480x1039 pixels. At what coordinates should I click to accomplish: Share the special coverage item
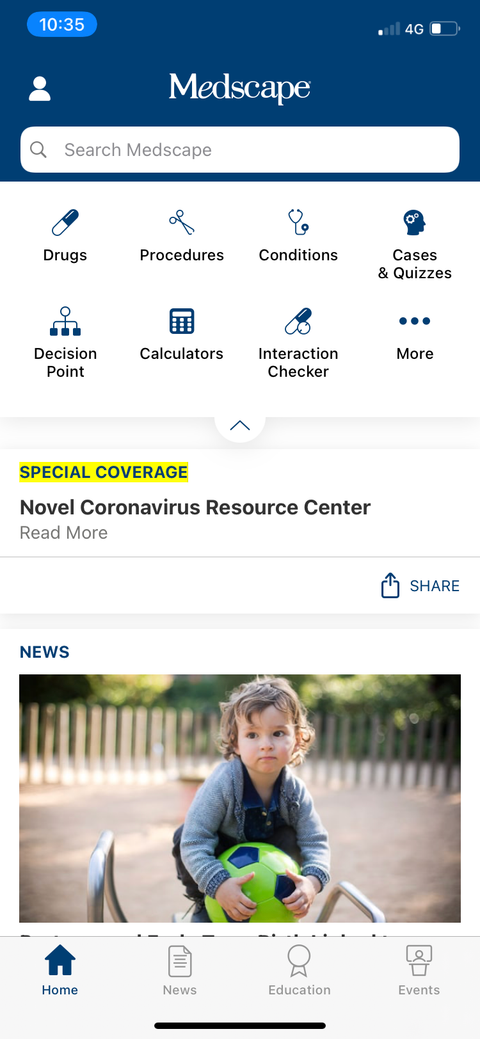pos(420,586)
